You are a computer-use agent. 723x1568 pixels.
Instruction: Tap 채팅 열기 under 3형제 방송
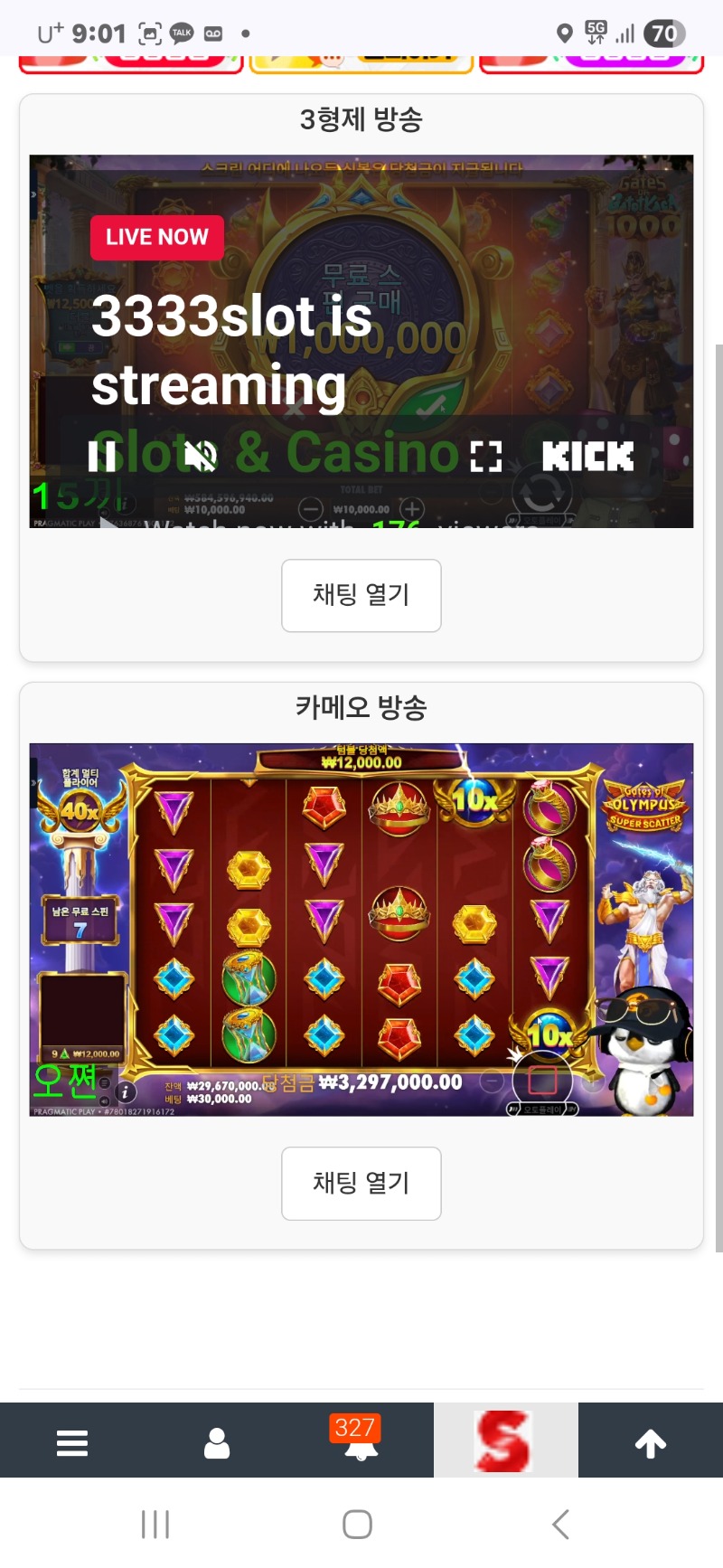point(361,595)
